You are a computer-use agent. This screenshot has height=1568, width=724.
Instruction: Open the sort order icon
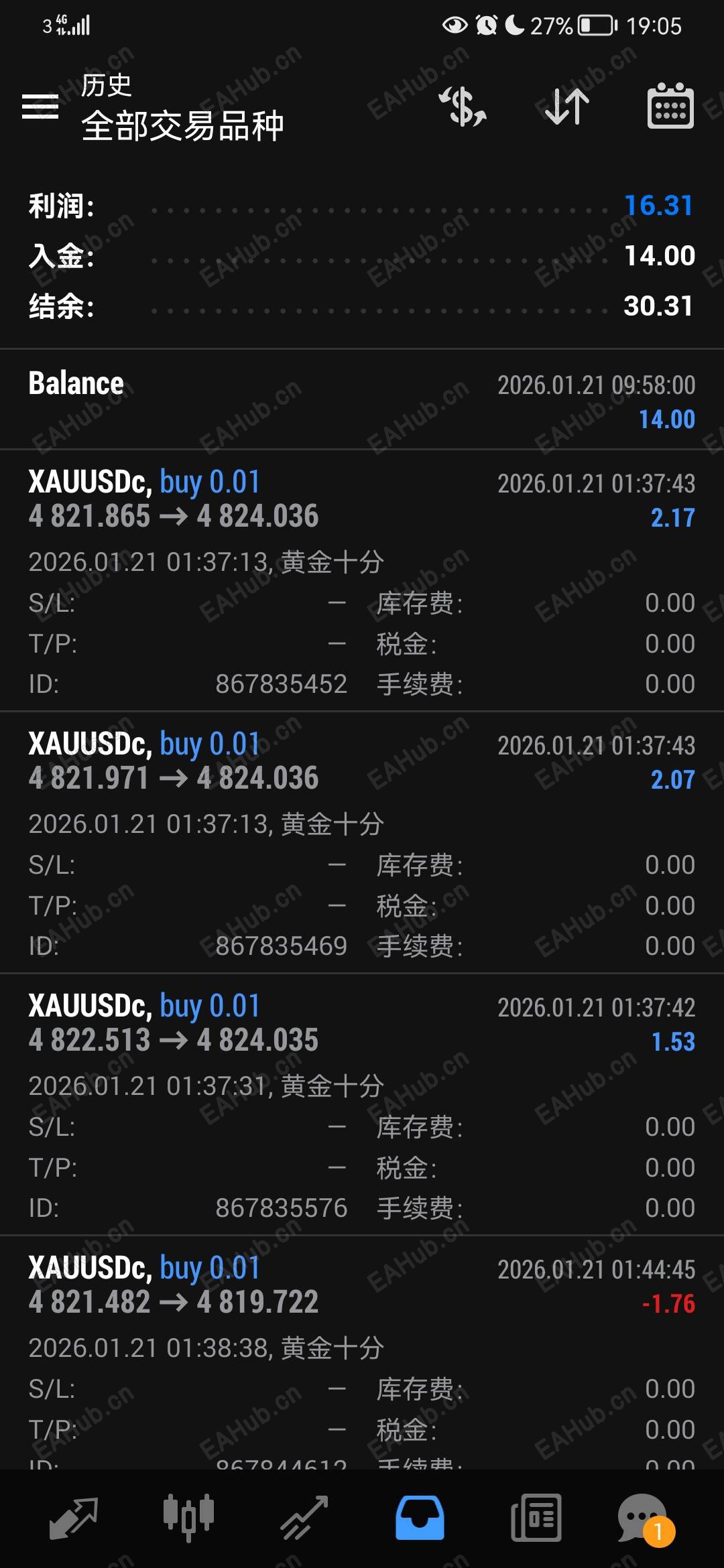click(564, 107)
